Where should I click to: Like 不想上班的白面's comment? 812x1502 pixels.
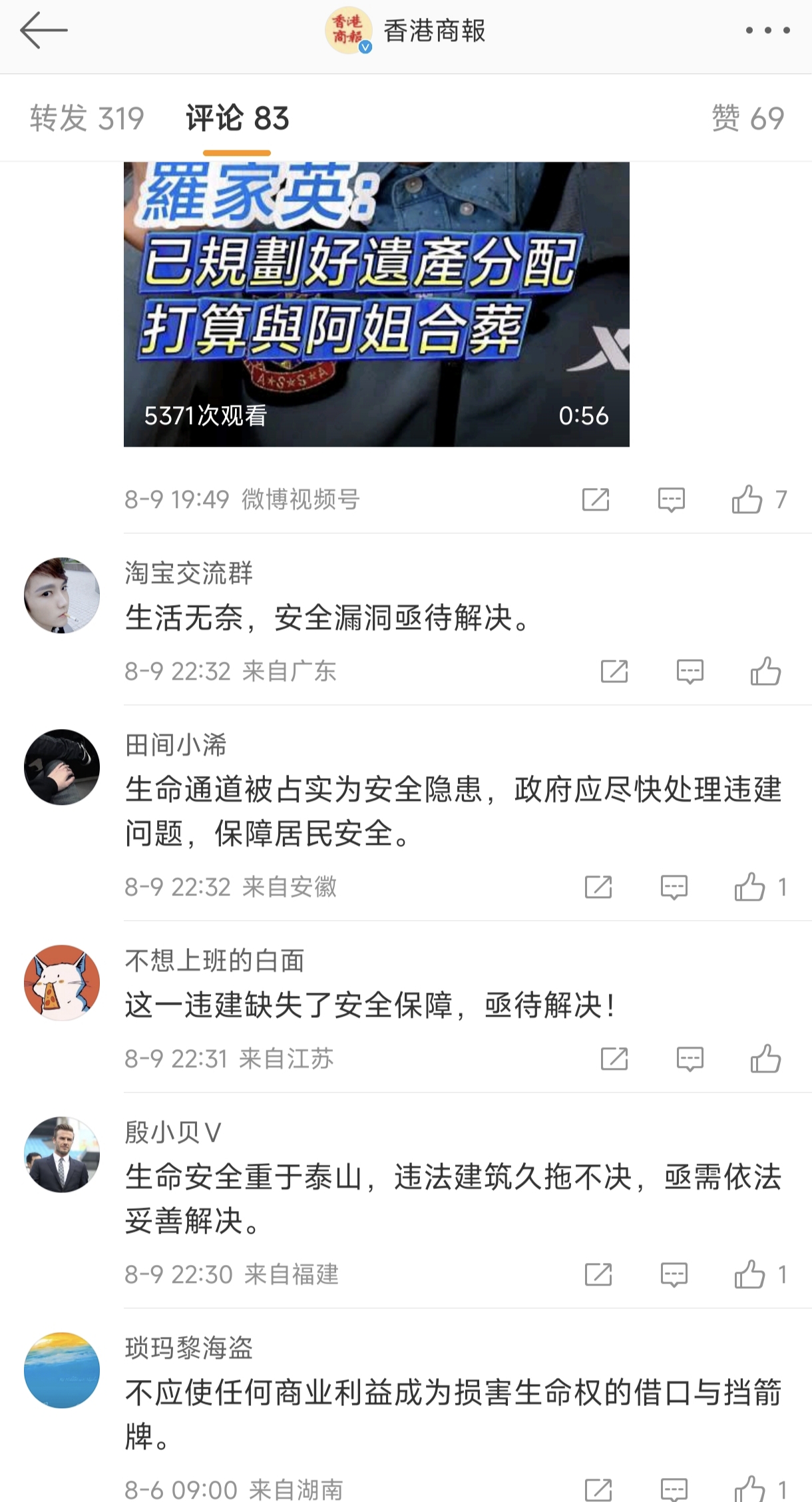(x=765, y=1059)
